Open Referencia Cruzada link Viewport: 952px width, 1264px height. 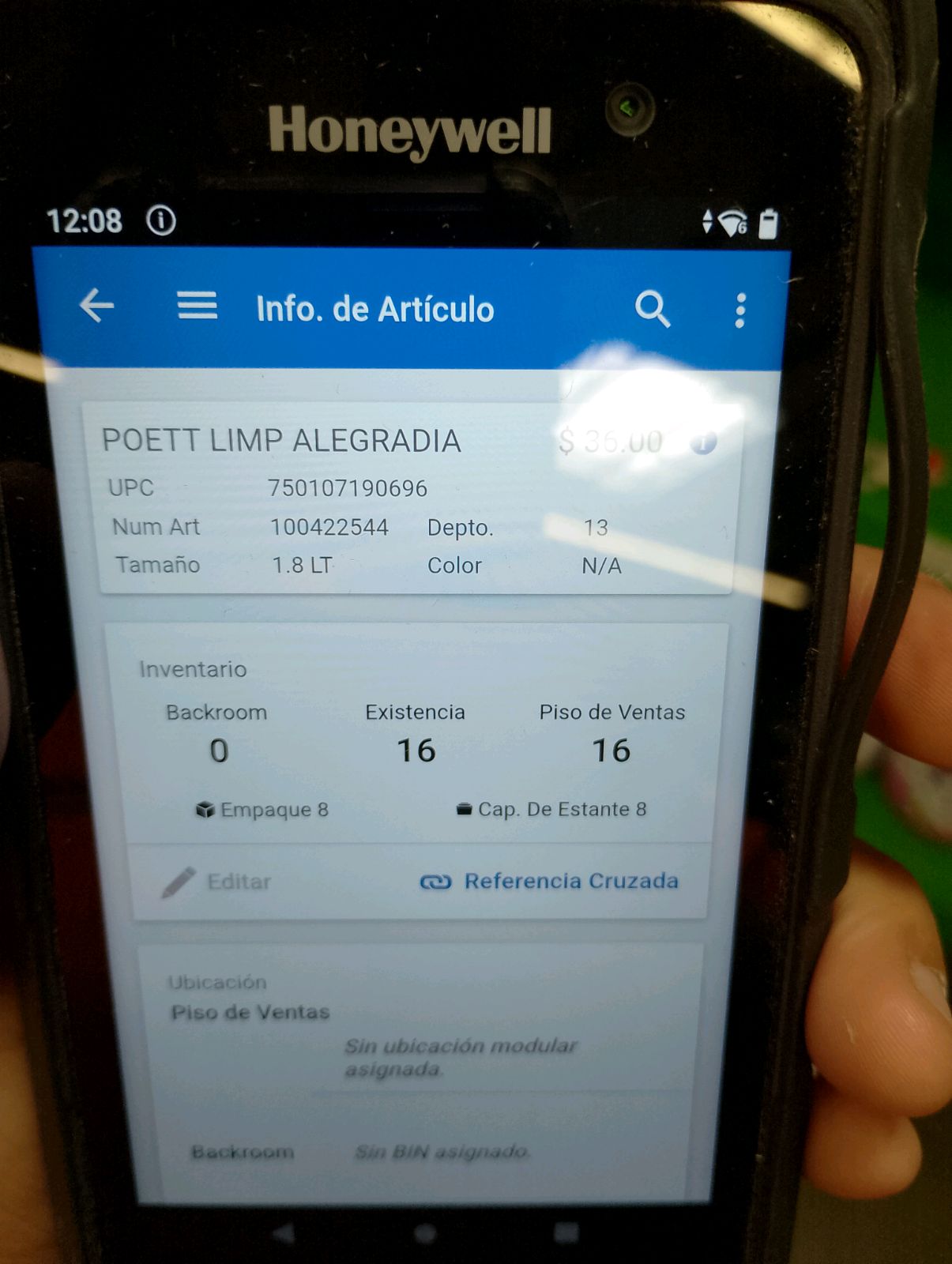pos(549,881)
